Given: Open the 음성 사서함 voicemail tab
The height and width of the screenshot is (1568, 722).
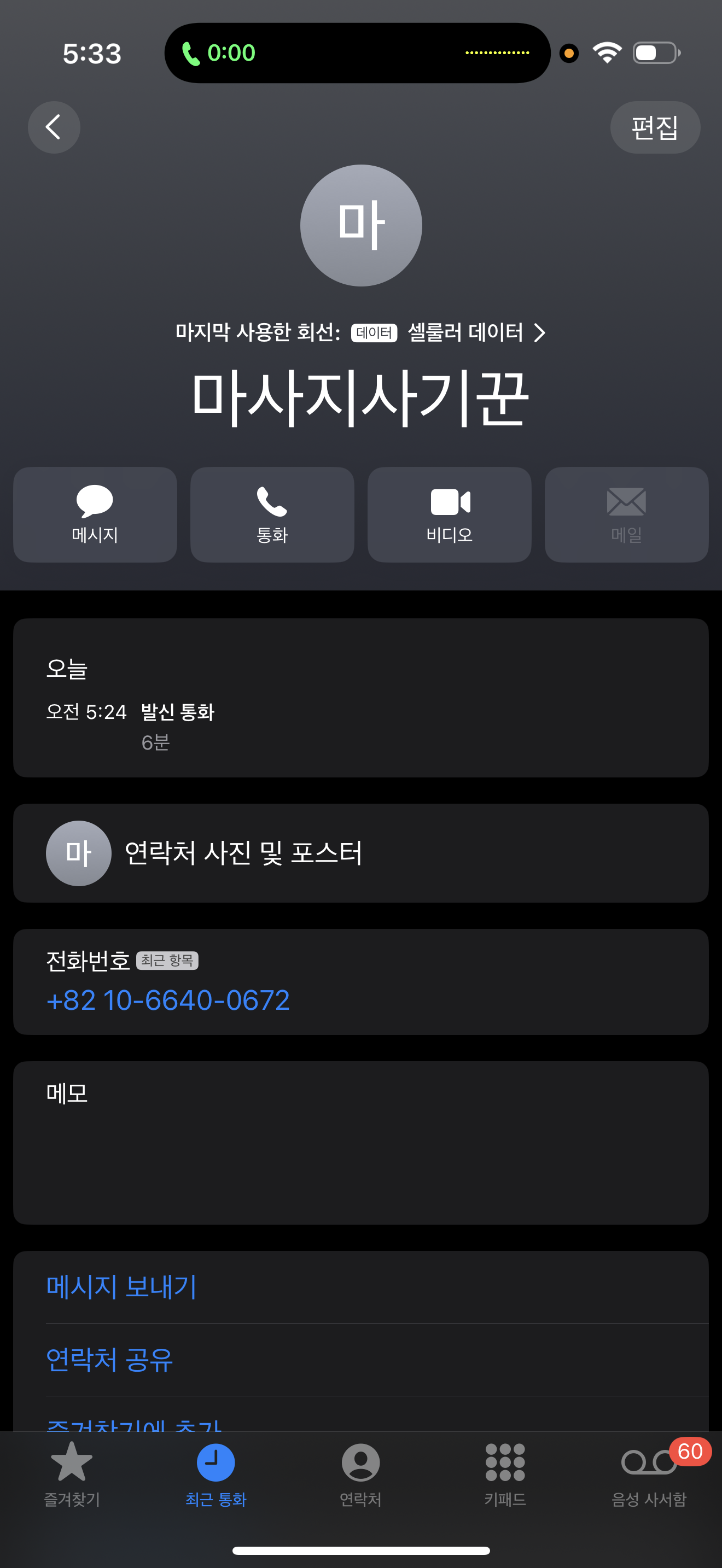Looking at the screenshot, I should [x=649, y=1473].
